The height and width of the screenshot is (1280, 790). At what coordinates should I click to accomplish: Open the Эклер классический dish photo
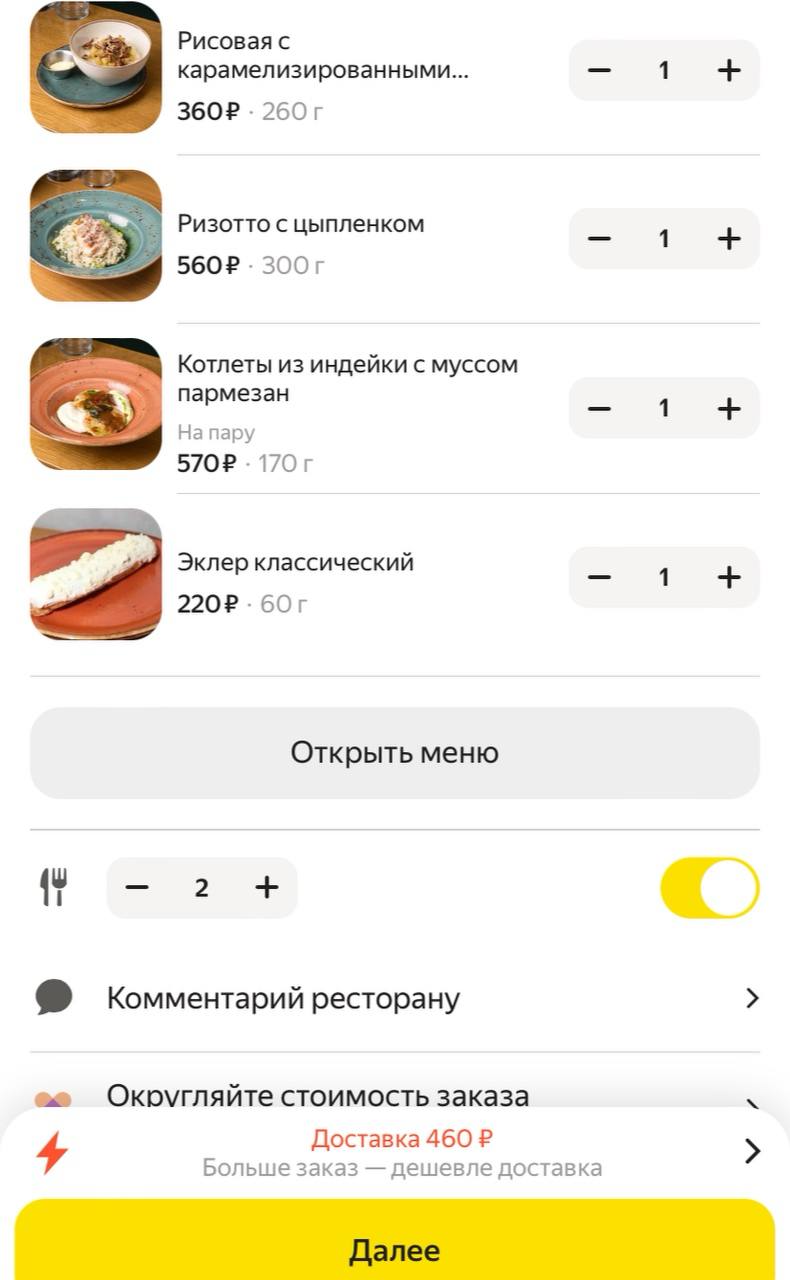(96, 574)
